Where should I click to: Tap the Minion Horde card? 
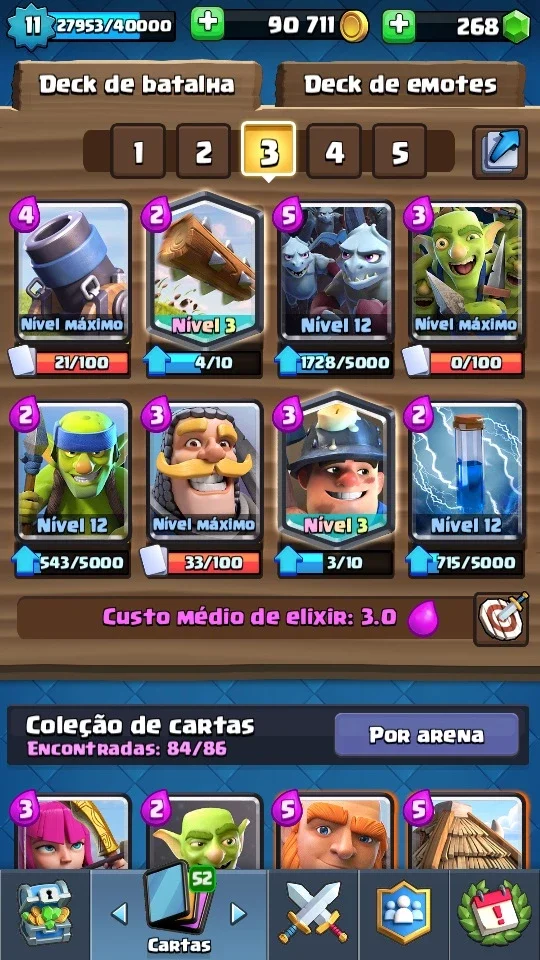pos(336,271)
